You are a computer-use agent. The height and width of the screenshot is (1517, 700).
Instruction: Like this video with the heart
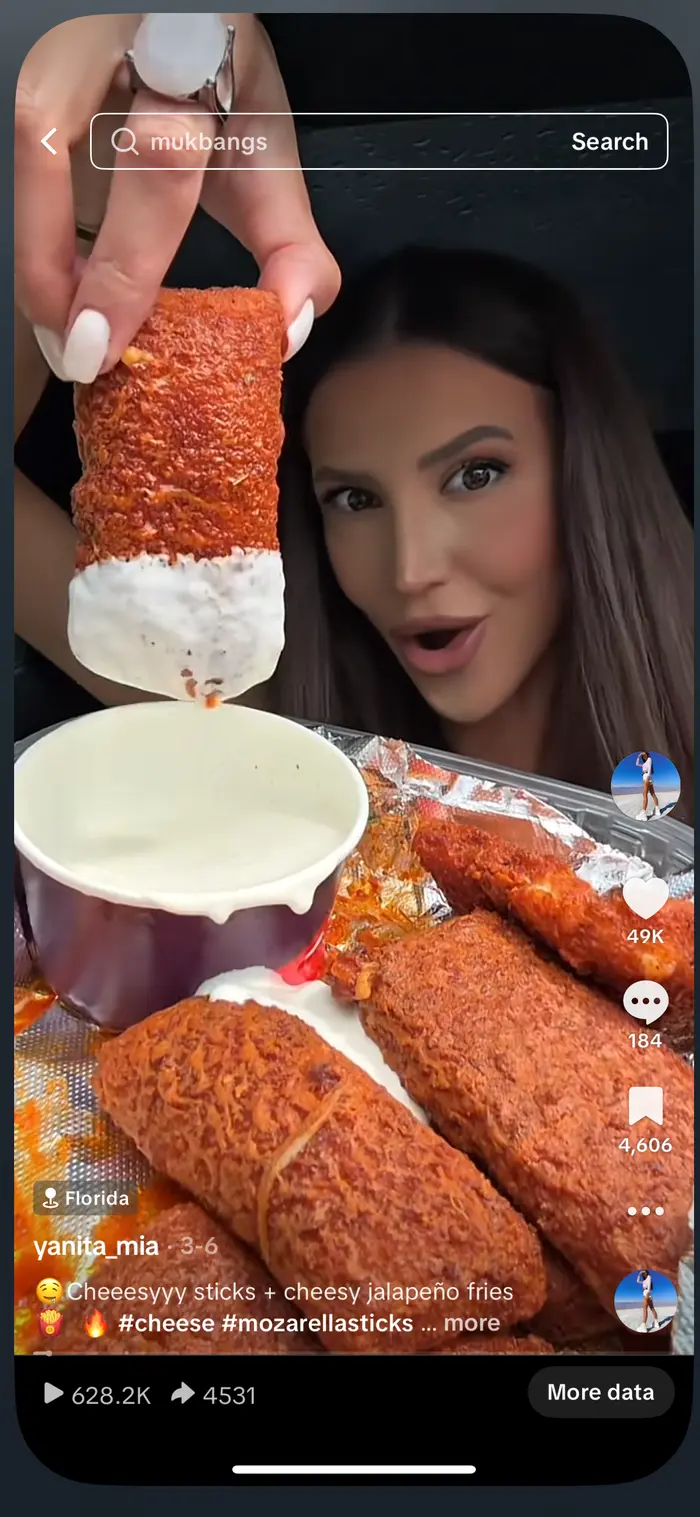click(x=645, y=898)
